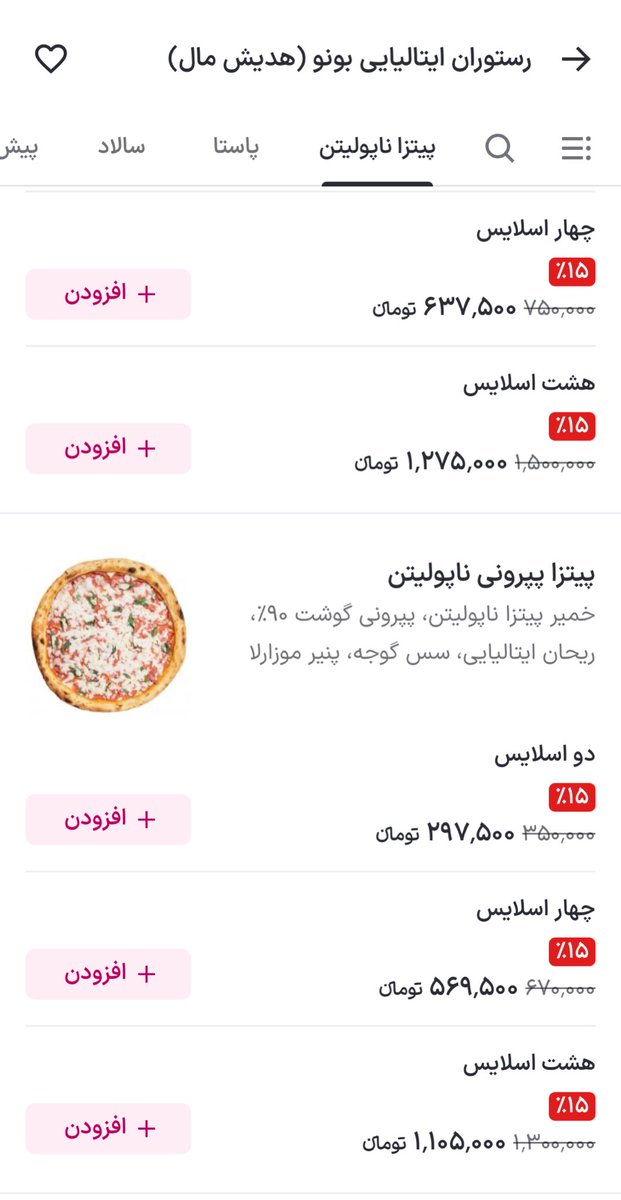
Task: Add the 637,500 تومان چهار اسلایس item
Action: tap(108, 294)
